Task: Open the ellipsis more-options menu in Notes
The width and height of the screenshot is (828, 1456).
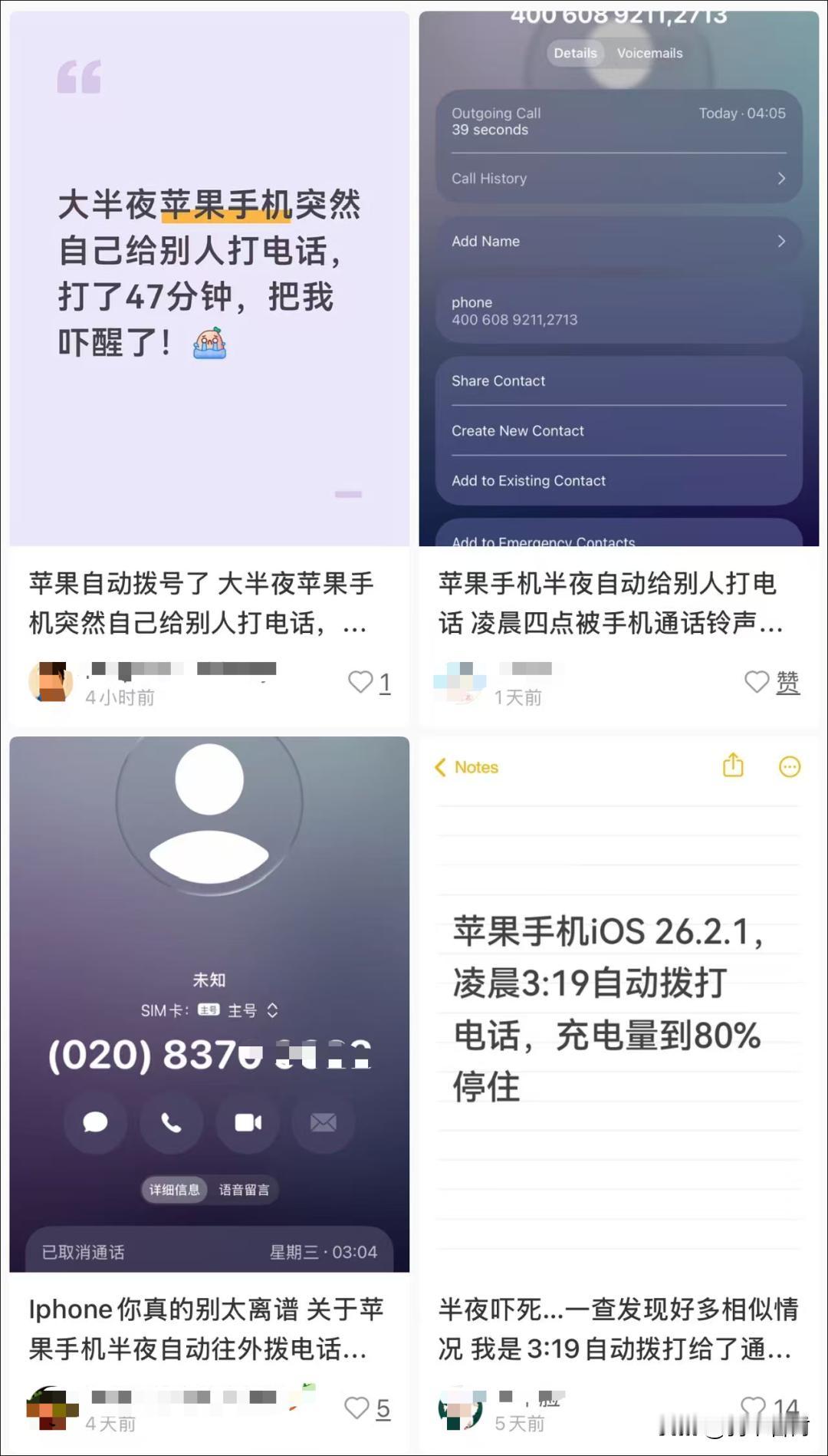Action: pos(790,766)
